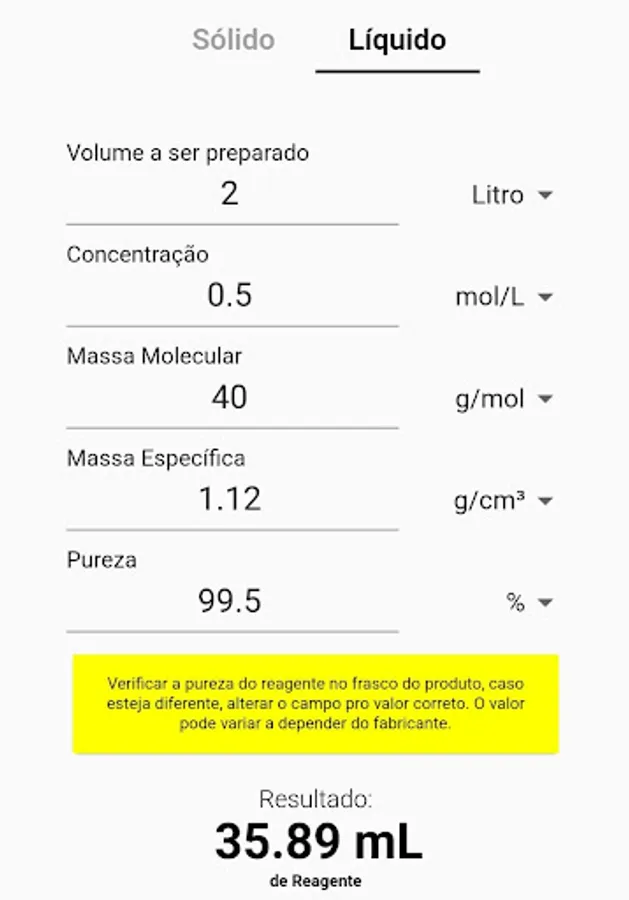The width and height of the screenshot is (629, 900).
Task: Tap the Pureza input field
Action: pyautogui.click(x=231, y=601)
